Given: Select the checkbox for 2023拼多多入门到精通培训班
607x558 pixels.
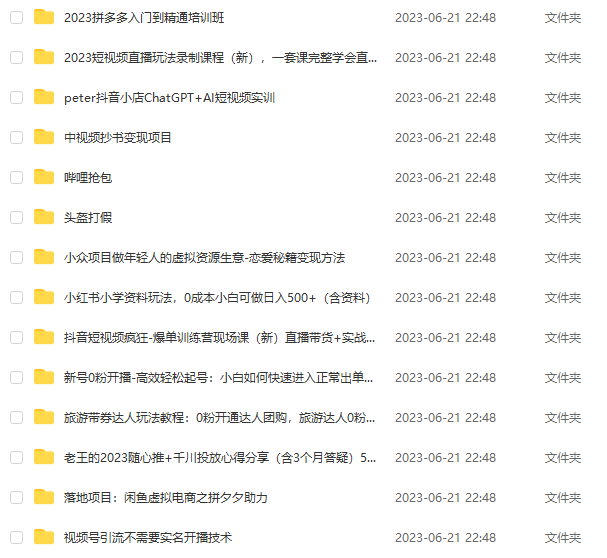Looking at the screenshot, I should pos(16,17).
